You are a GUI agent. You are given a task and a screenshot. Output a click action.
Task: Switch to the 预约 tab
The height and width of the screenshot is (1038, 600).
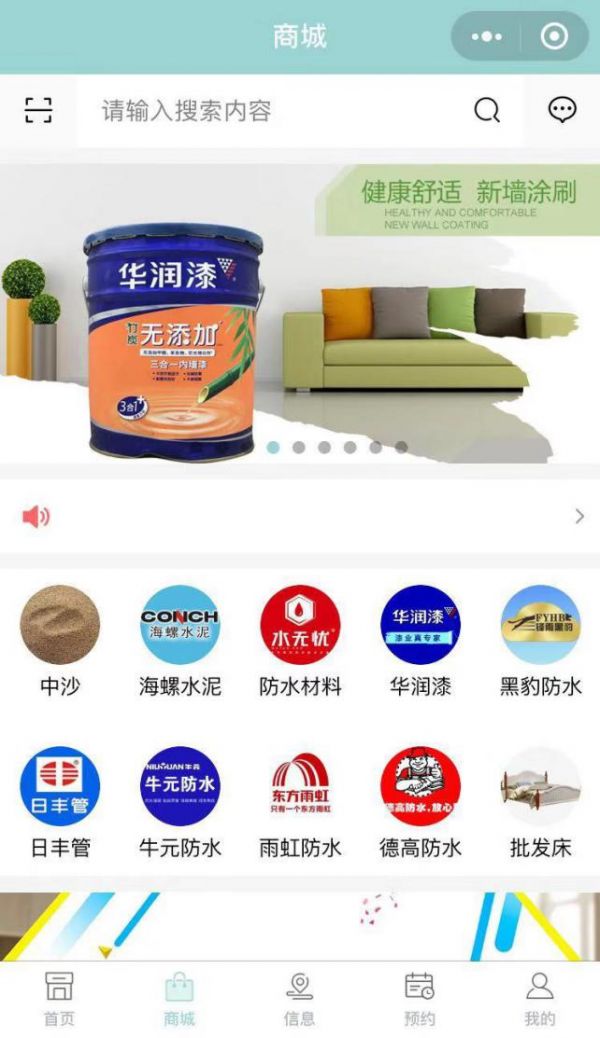[420, 999]
